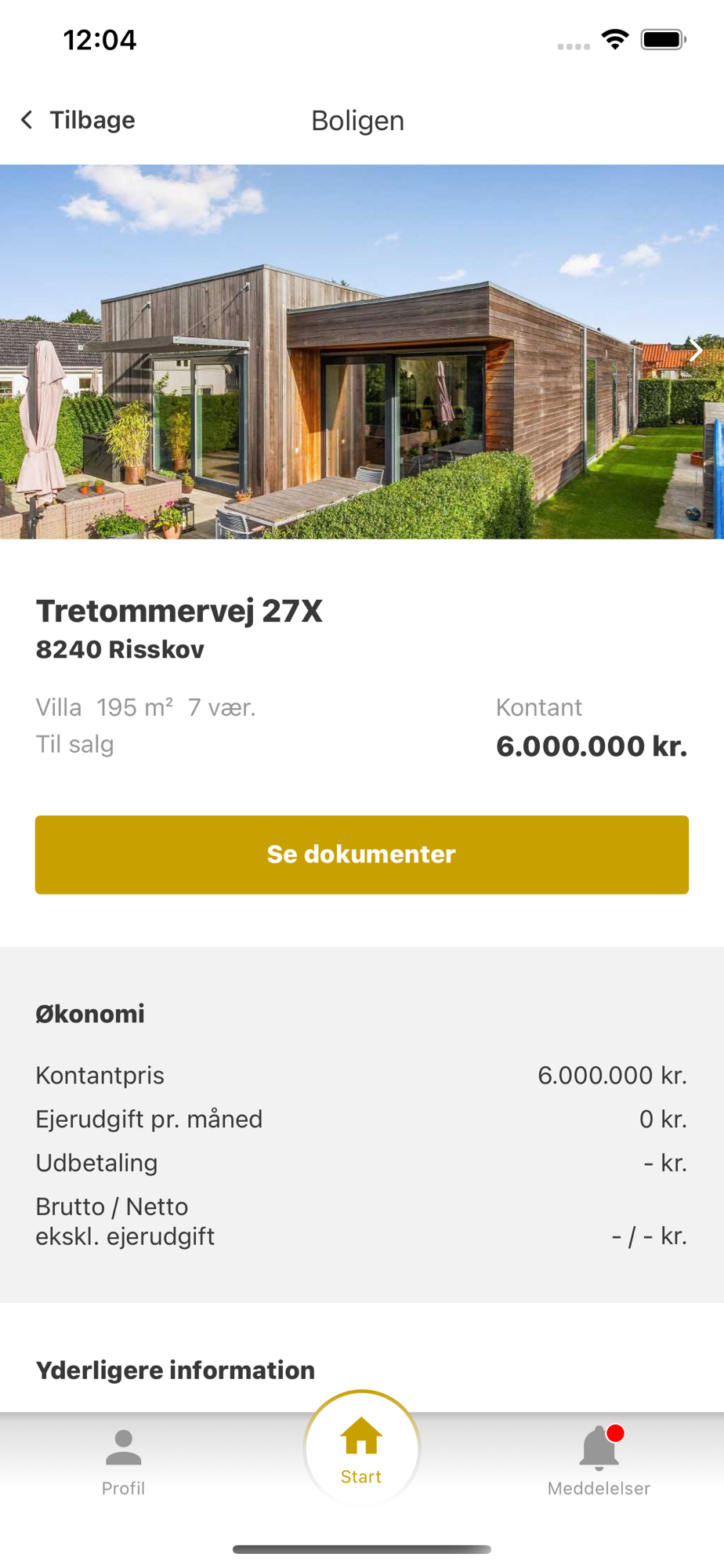724x1568 pixels.
Task: Go back with the Tilbage button
Action: tap(78, 120)
